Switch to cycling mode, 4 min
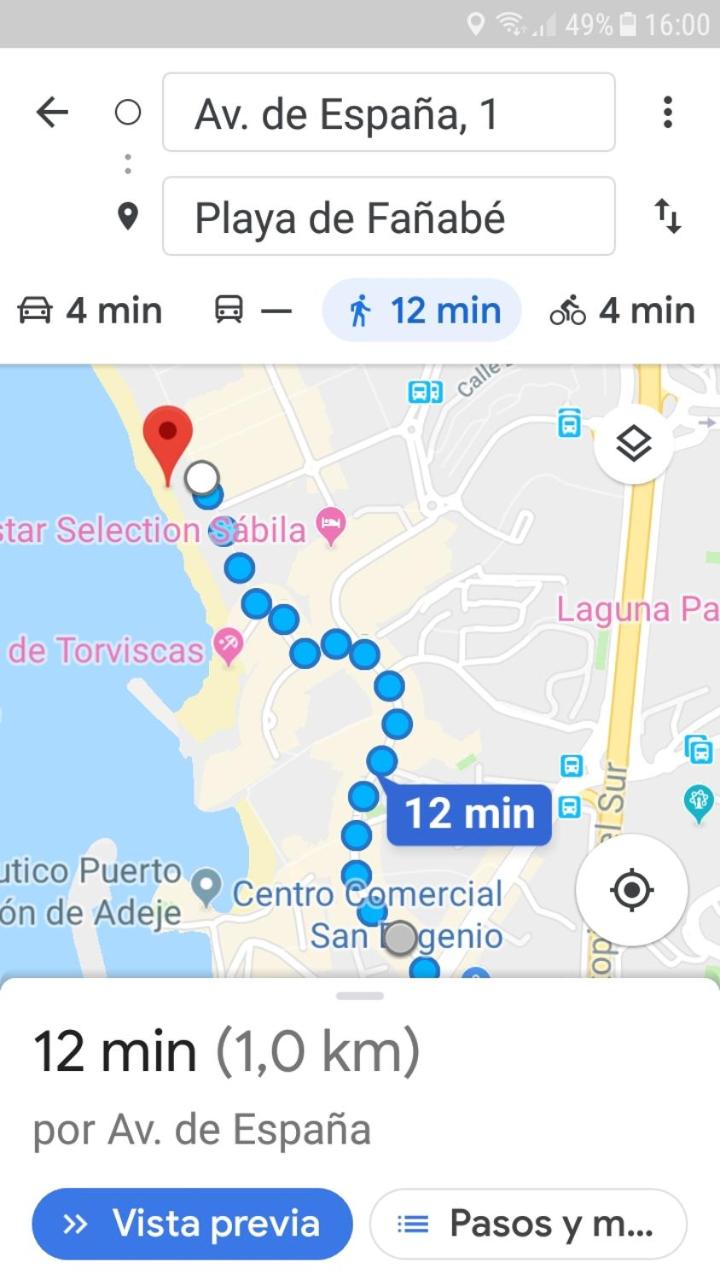Viewport: 720px width, 1280px height. (x=622, y=310)
